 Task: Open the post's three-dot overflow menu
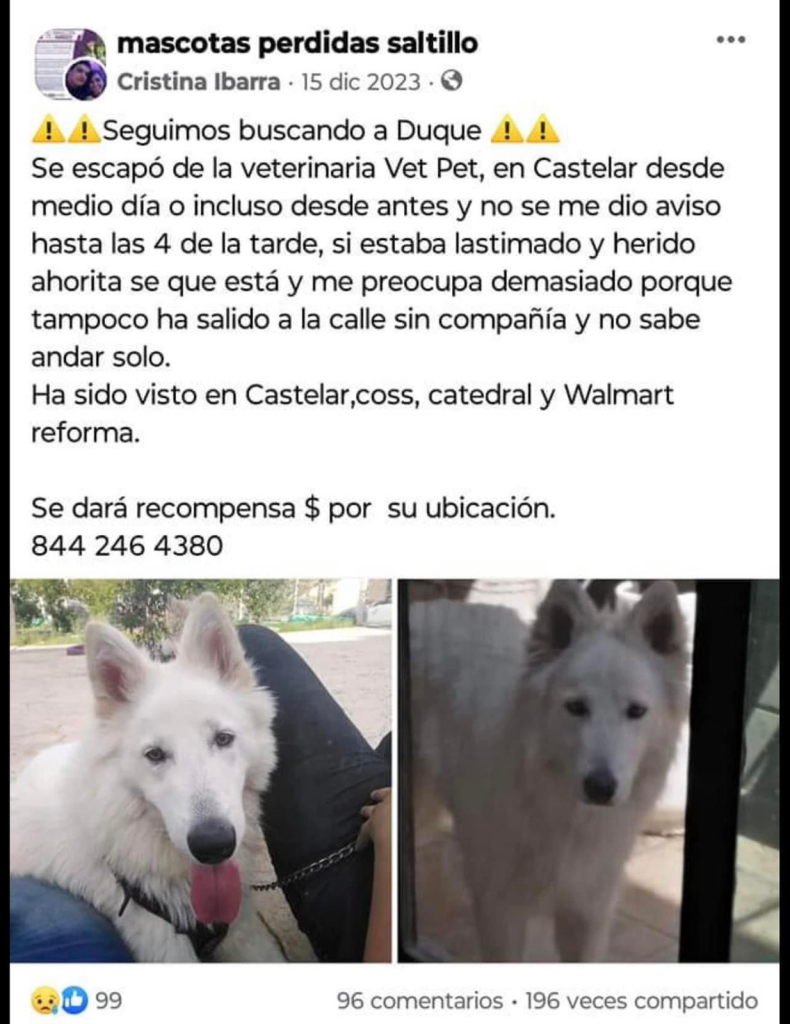coord(731,40)
